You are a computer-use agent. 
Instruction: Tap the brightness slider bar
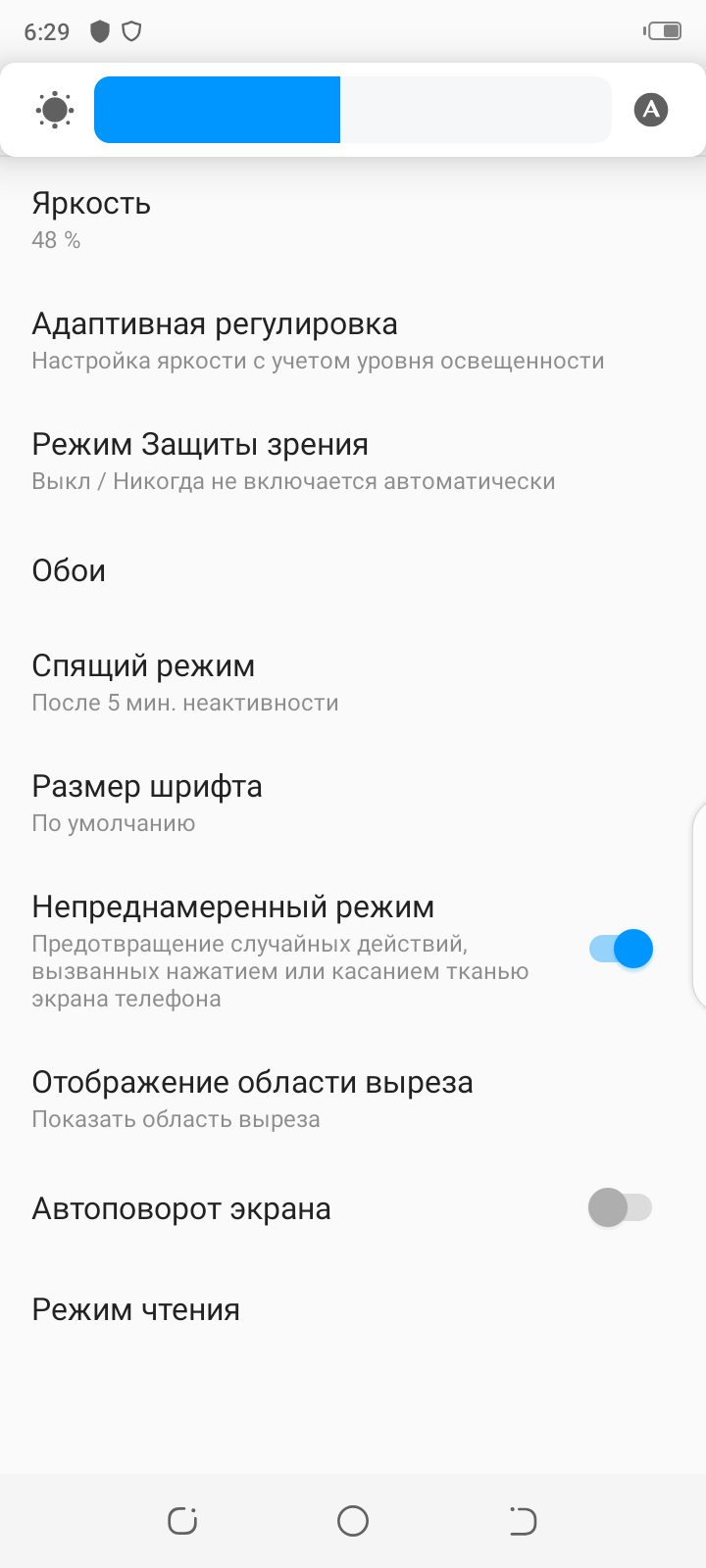coord(353,110)
